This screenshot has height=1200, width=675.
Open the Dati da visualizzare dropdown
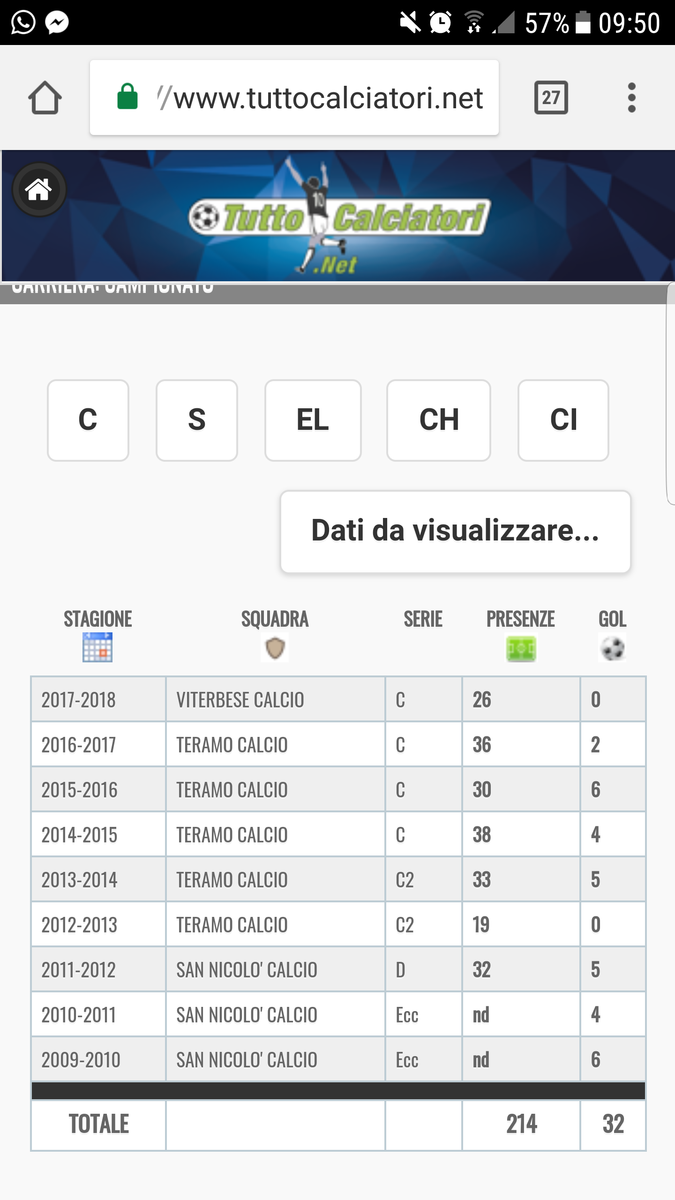point(455,531)
